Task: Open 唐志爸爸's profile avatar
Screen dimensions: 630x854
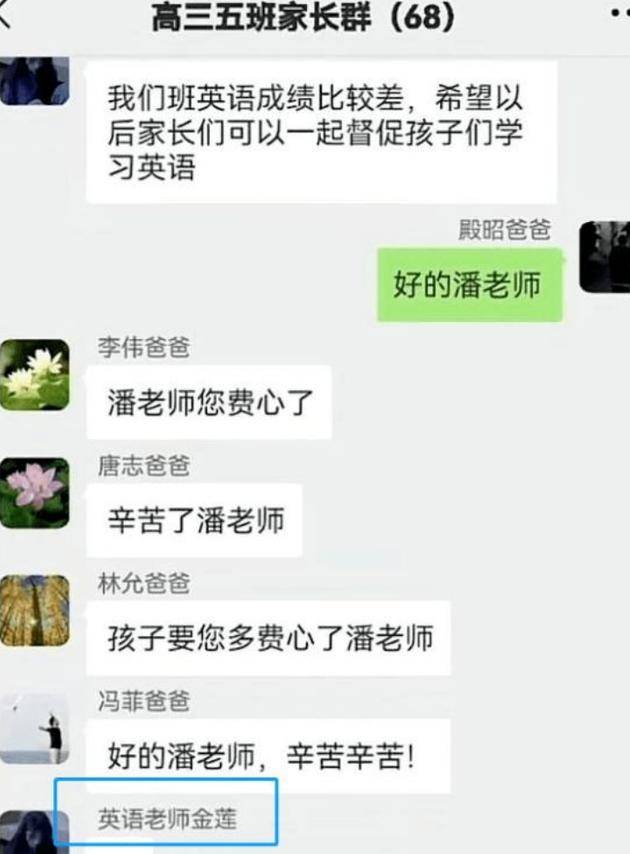Action: 35,493
